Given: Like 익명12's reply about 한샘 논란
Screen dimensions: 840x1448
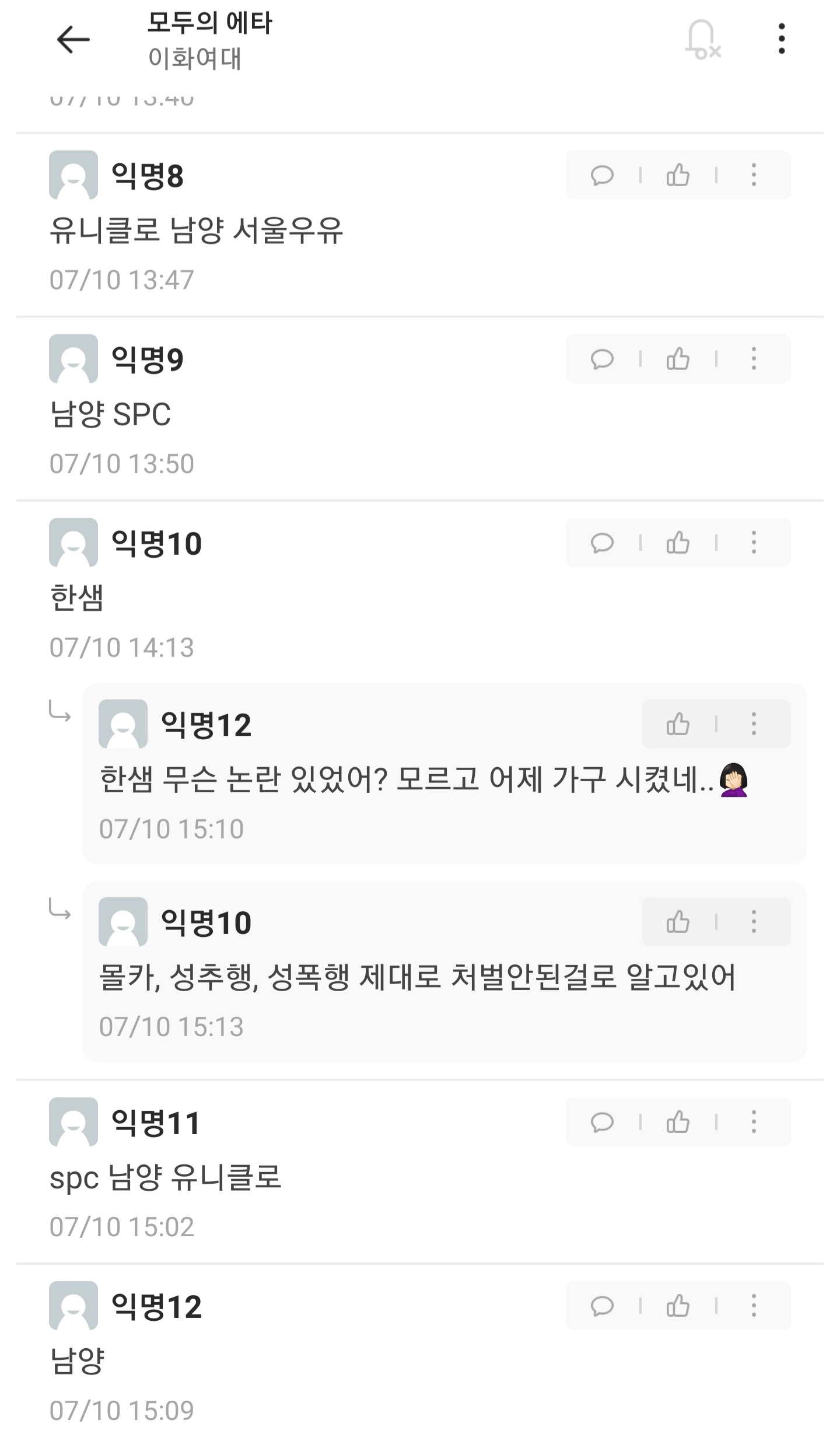Looking at the screenshot, I should [678, 724].
